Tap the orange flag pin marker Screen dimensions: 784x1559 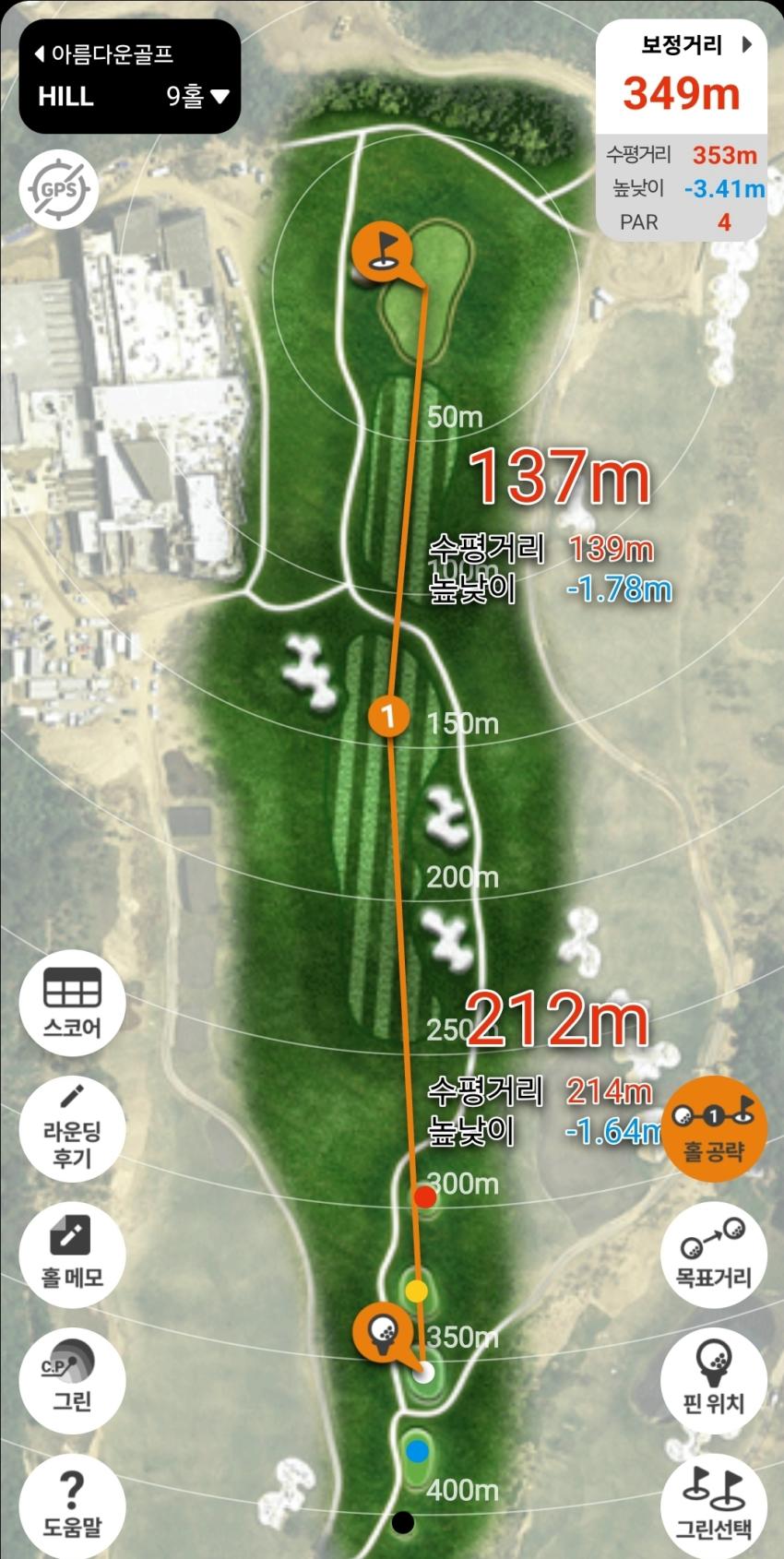(x=378, y=247)
